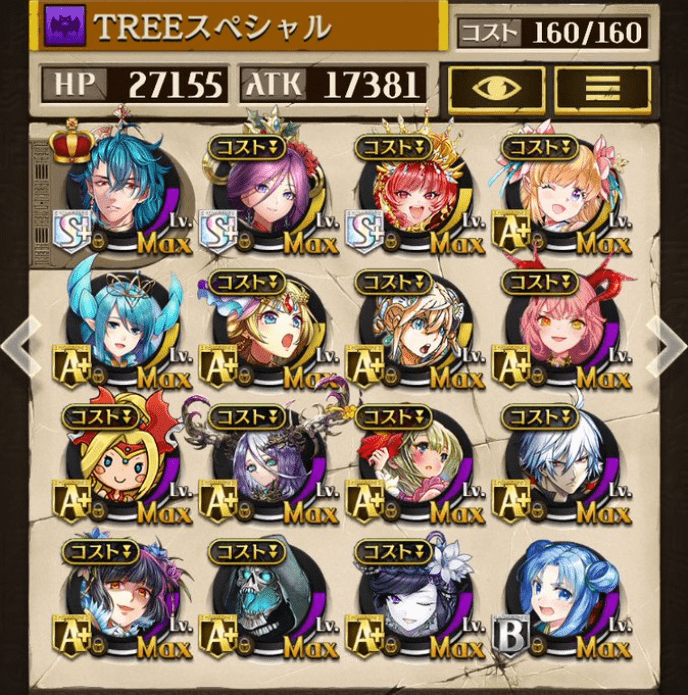
Task: Open the pink-haired character with red horns
Action: coord(563,330)
